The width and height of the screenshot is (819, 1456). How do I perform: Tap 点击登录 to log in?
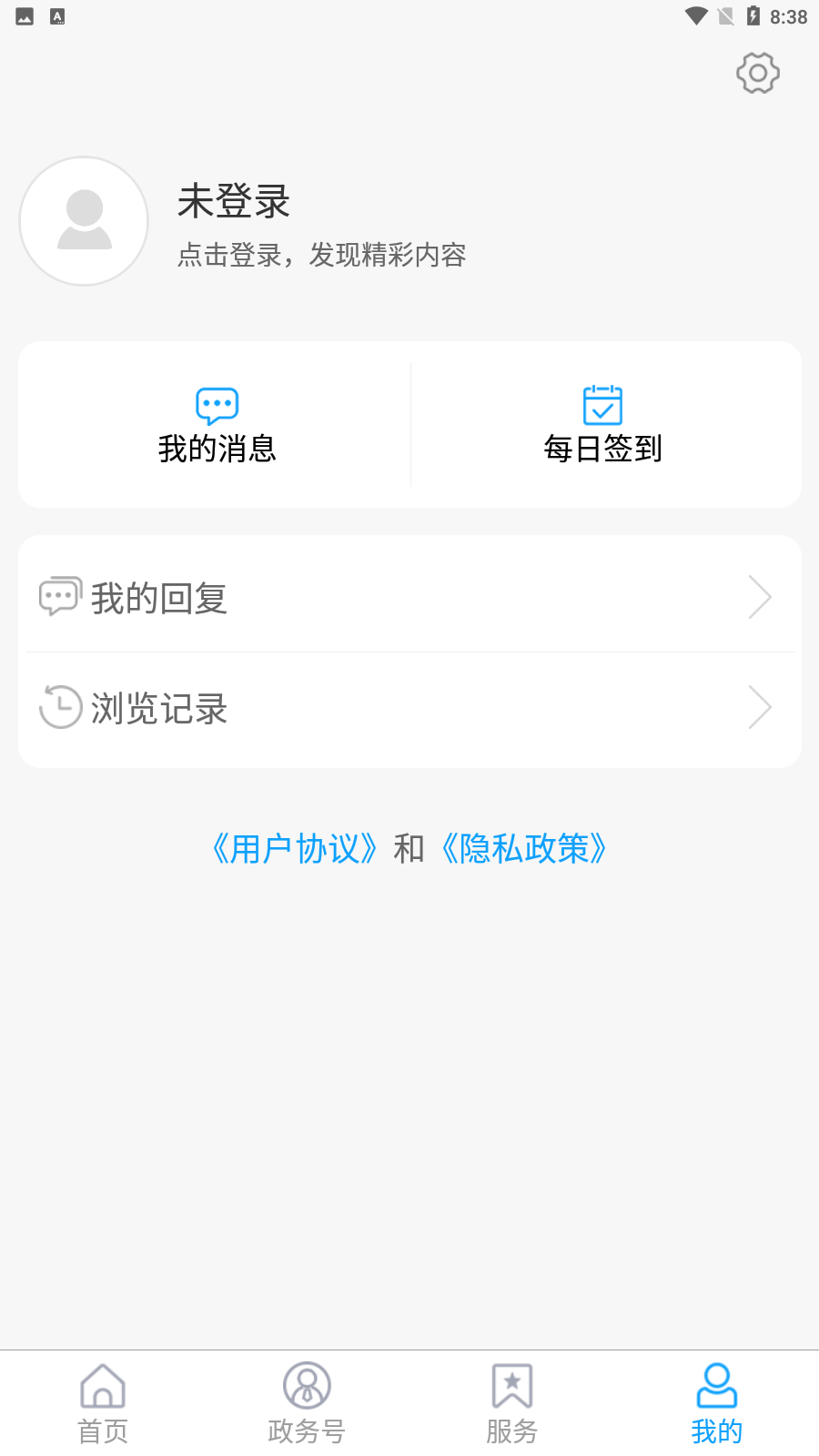point(320,256)
